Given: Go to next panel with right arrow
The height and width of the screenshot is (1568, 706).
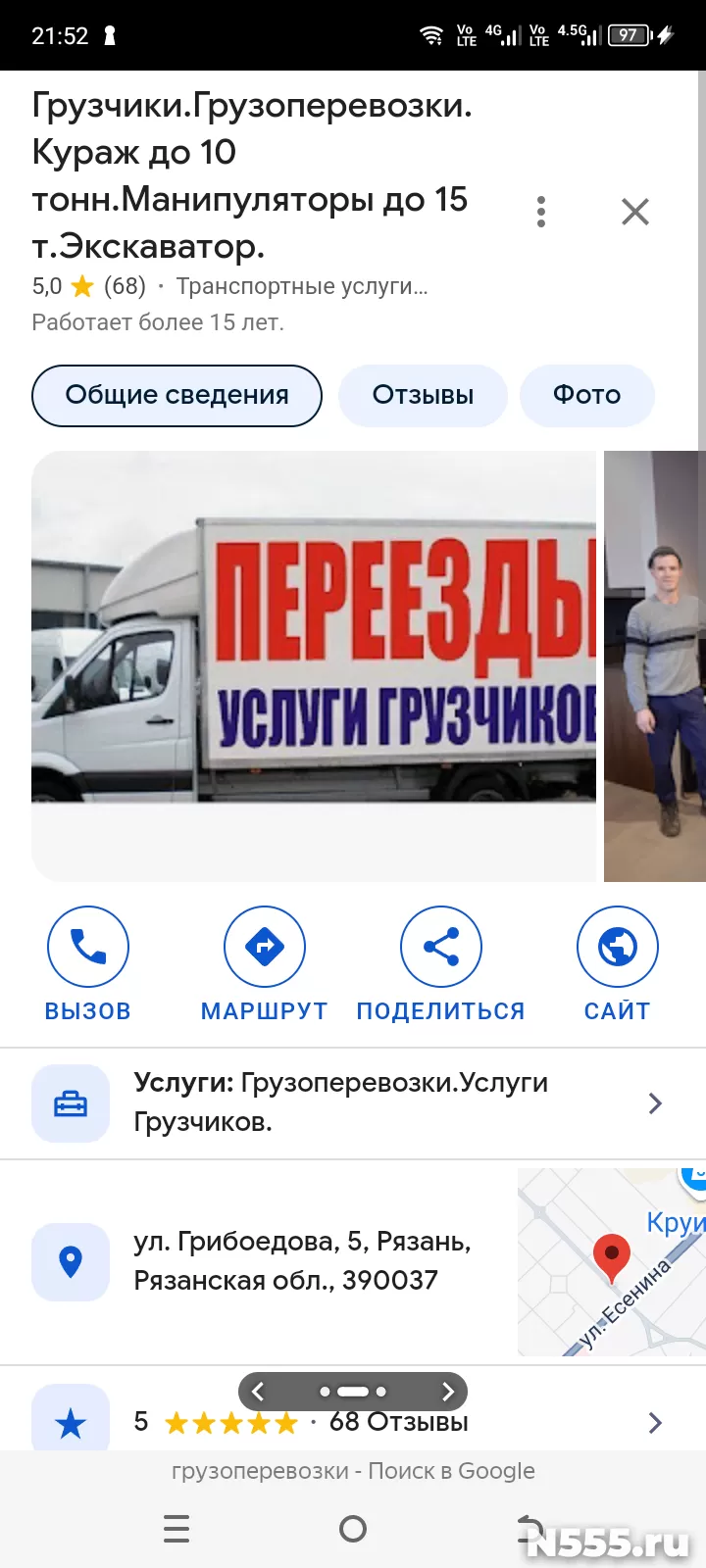Looking at the screenshot, I should 447,1391.
